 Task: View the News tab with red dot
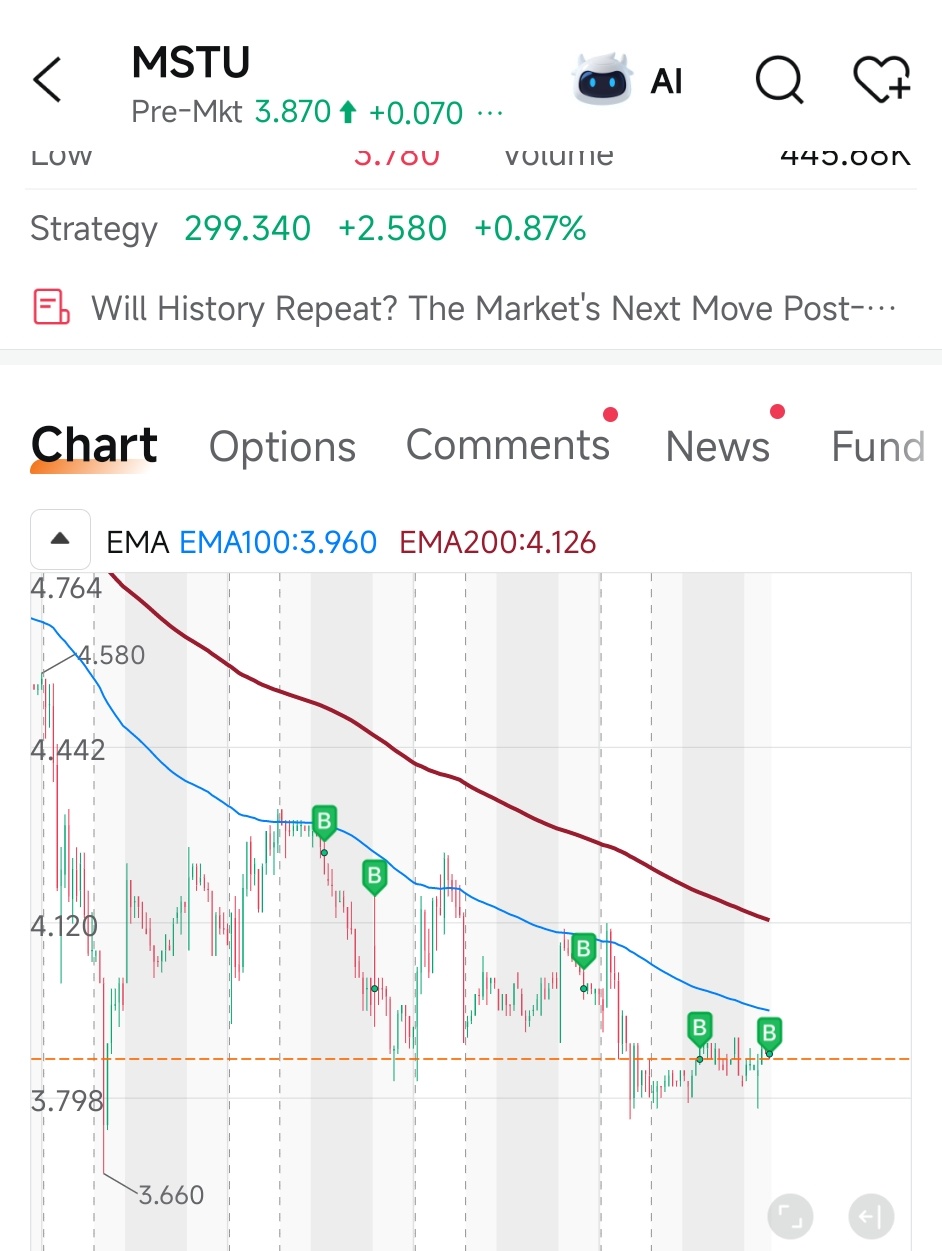tap(717, 446)
